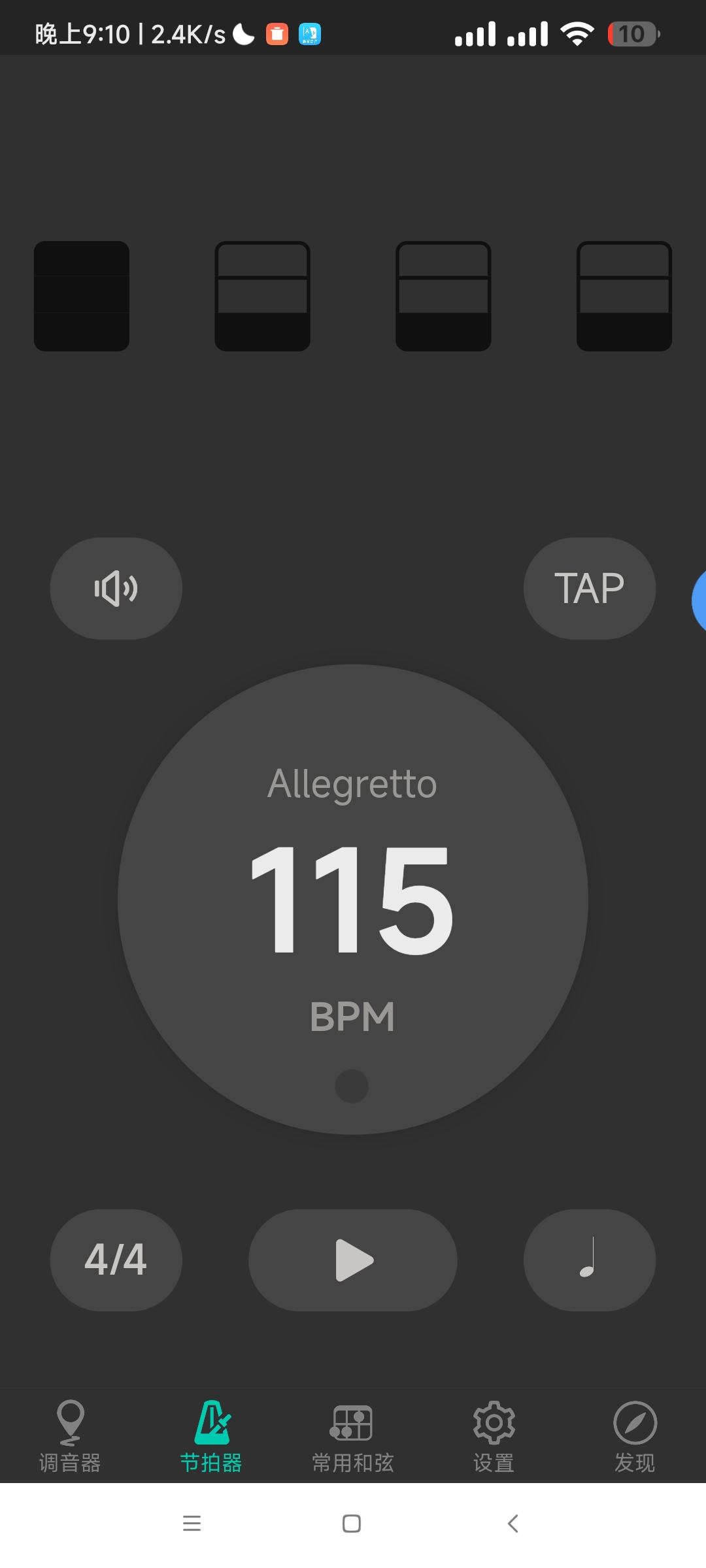Toggle the second beat accent block

point(262,296)
